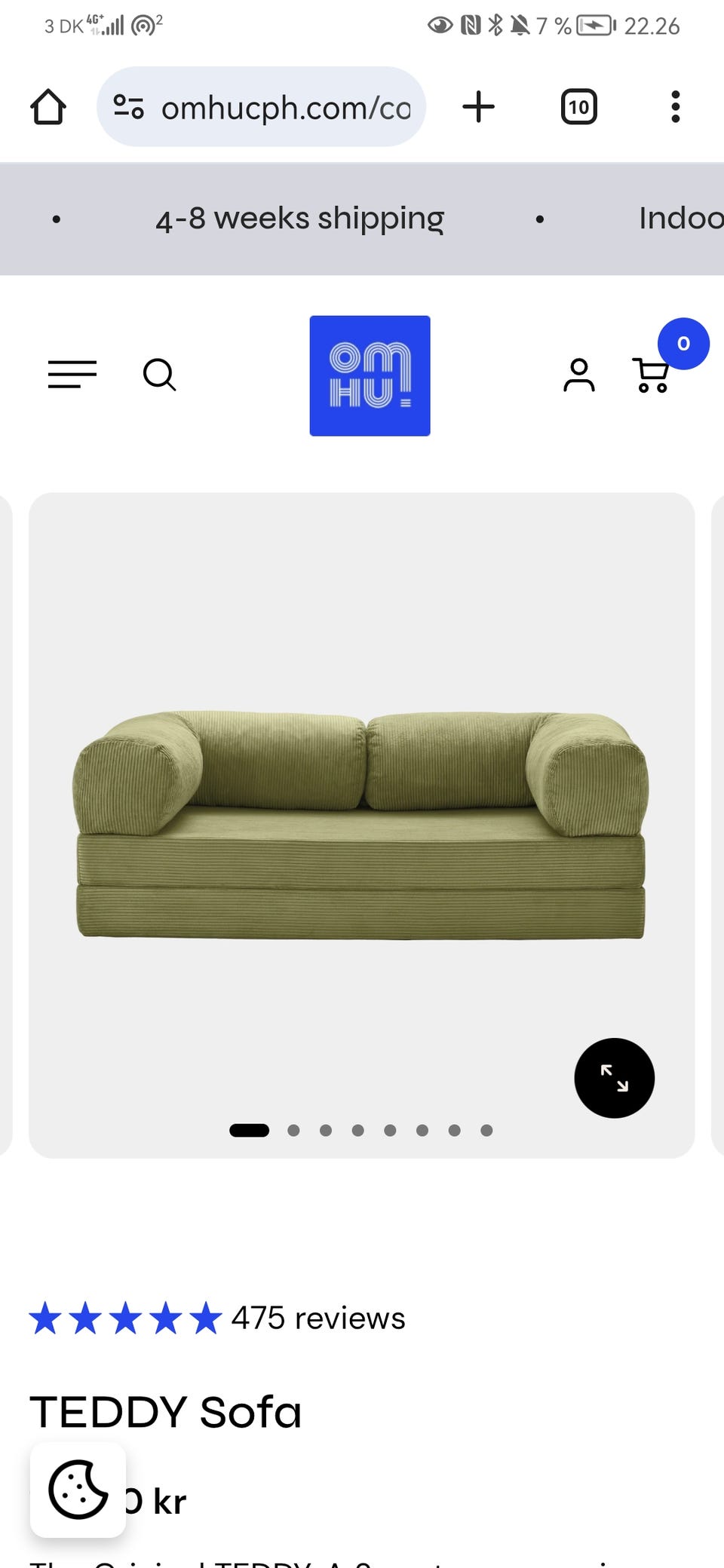Go to OMHU homepage via logo

coord(370,375)
